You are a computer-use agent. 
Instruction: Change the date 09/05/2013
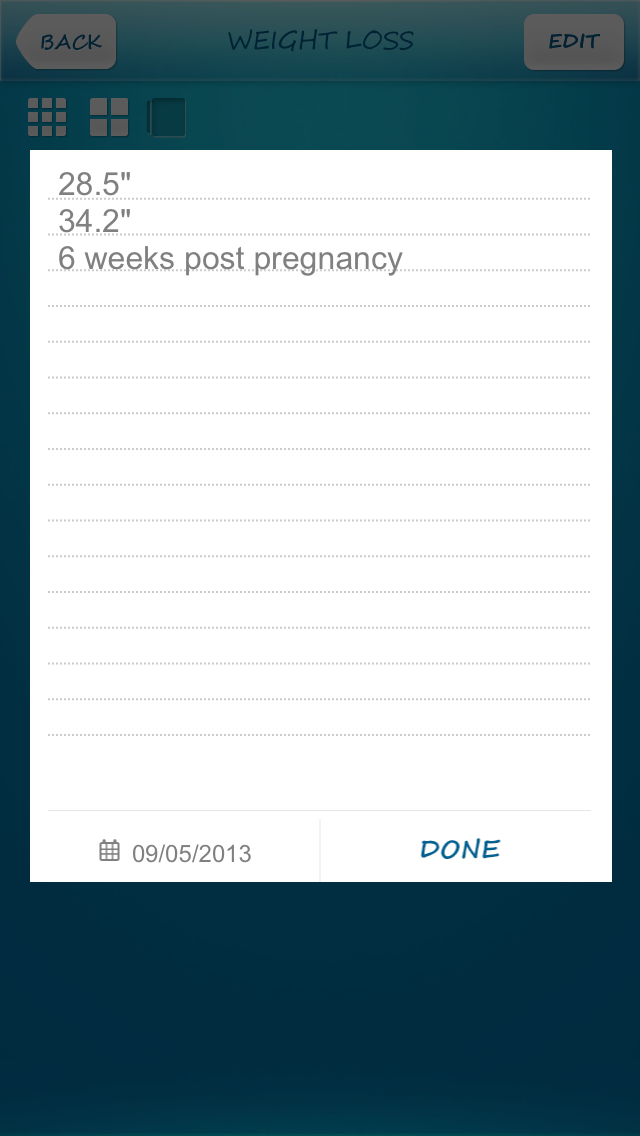pyautogui.click(x=176, y=852)
